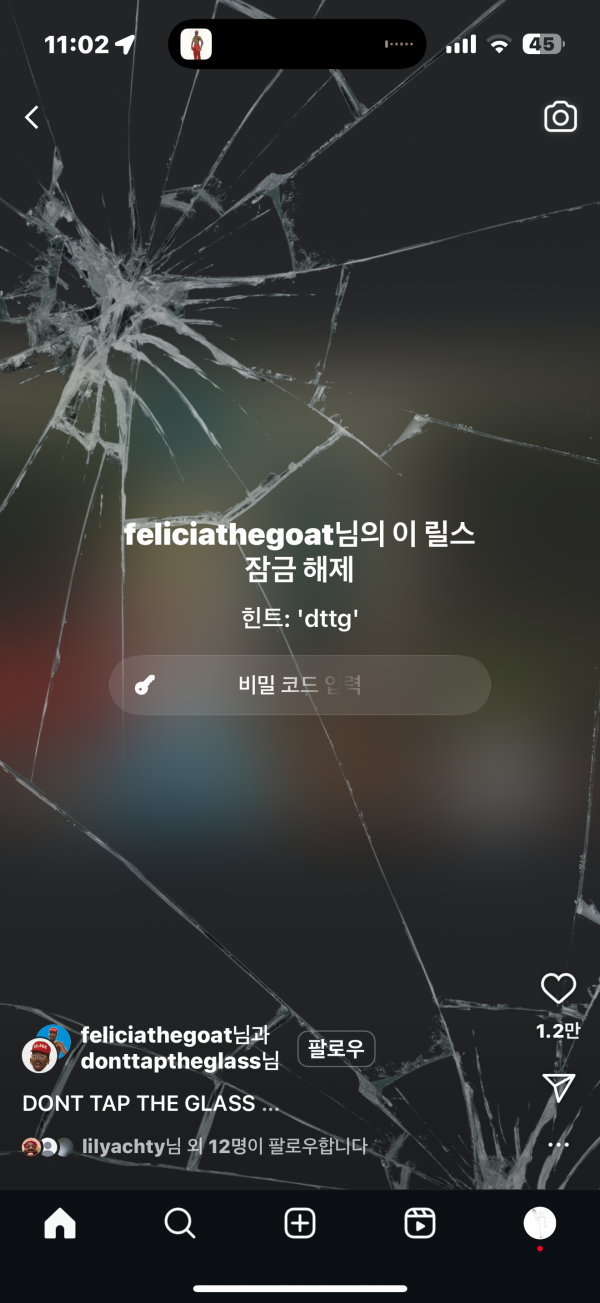Share the reel via paper plane icon
The image size is (600, 1303).
click(558, 1088)
